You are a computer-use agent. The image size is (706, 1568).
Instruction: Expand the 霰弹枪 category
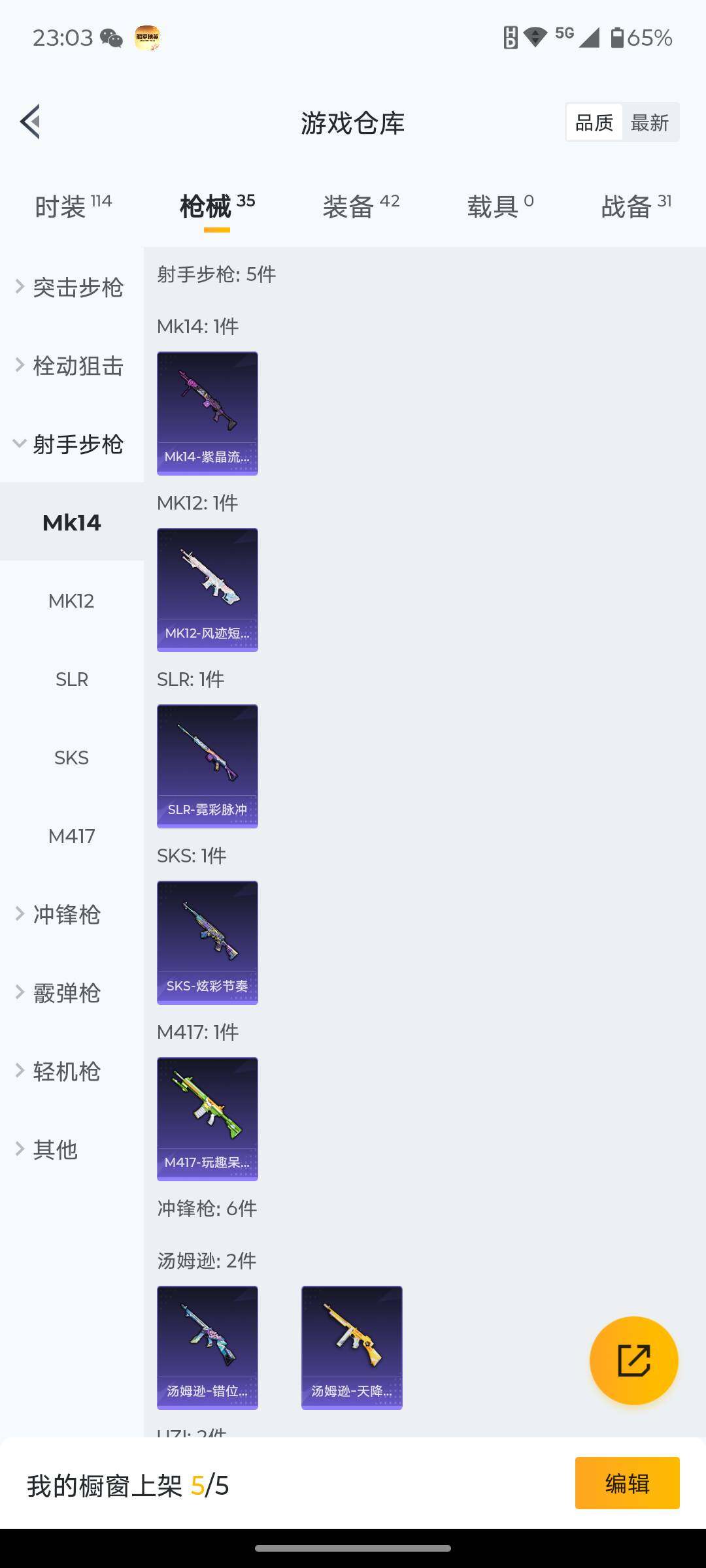pos(65,993)
